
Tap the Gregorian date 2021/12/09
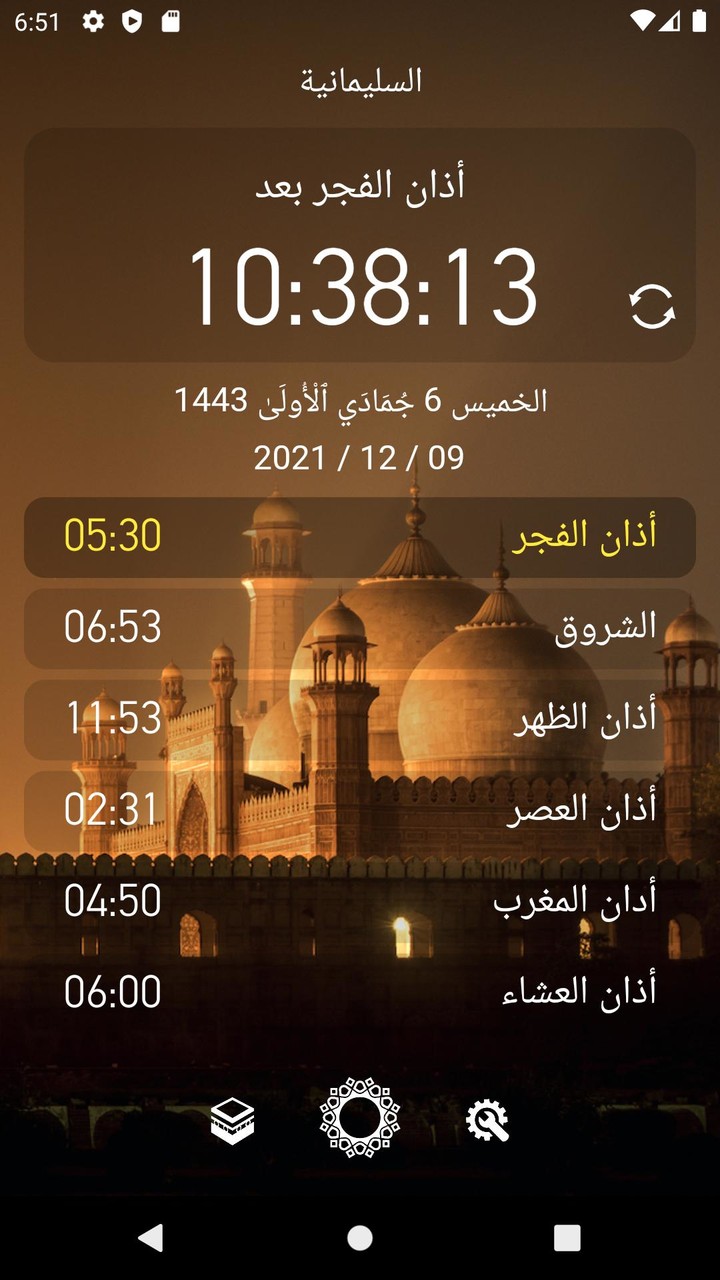click(x=360, y=458)
